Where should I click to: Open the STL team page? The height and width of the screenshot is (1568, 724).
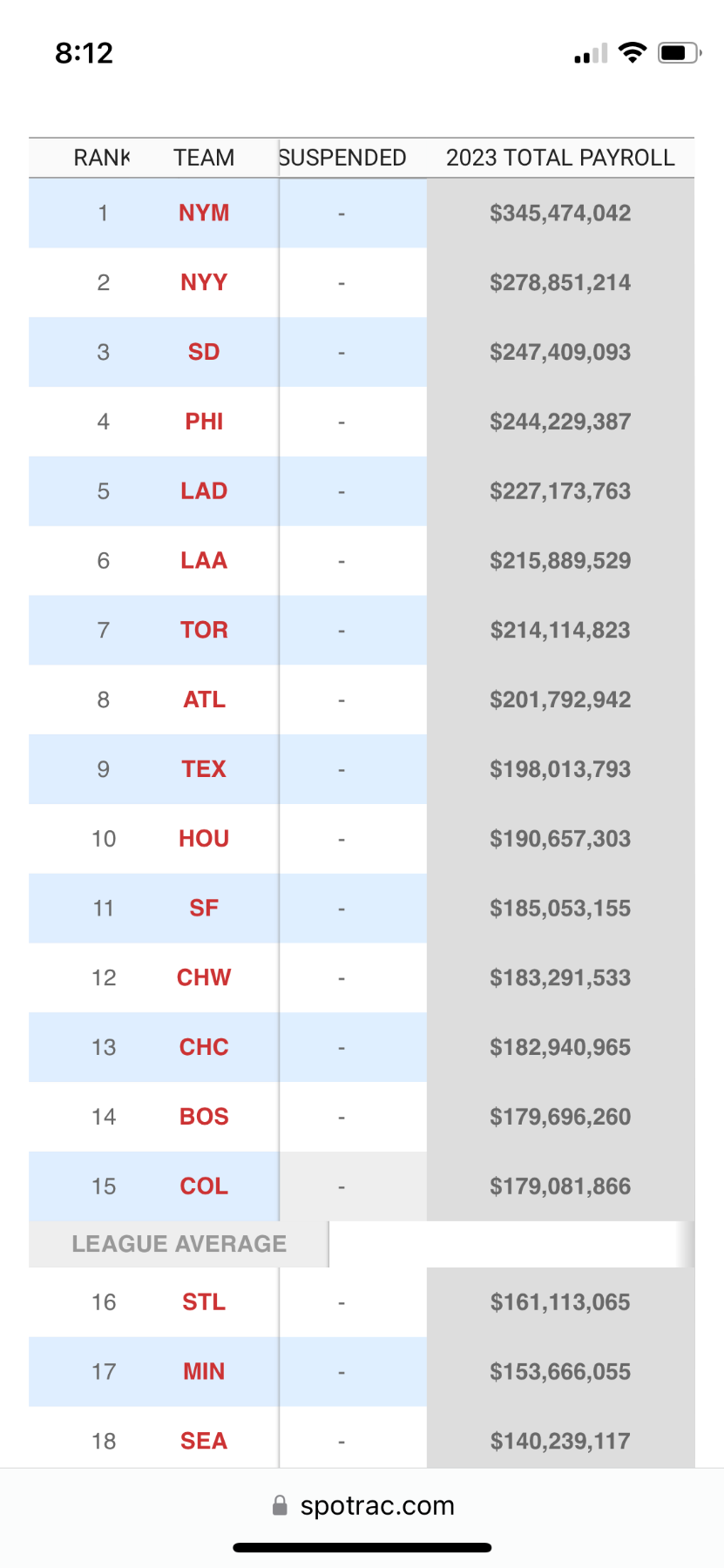pyautogui.click(x=204, y=1302)
